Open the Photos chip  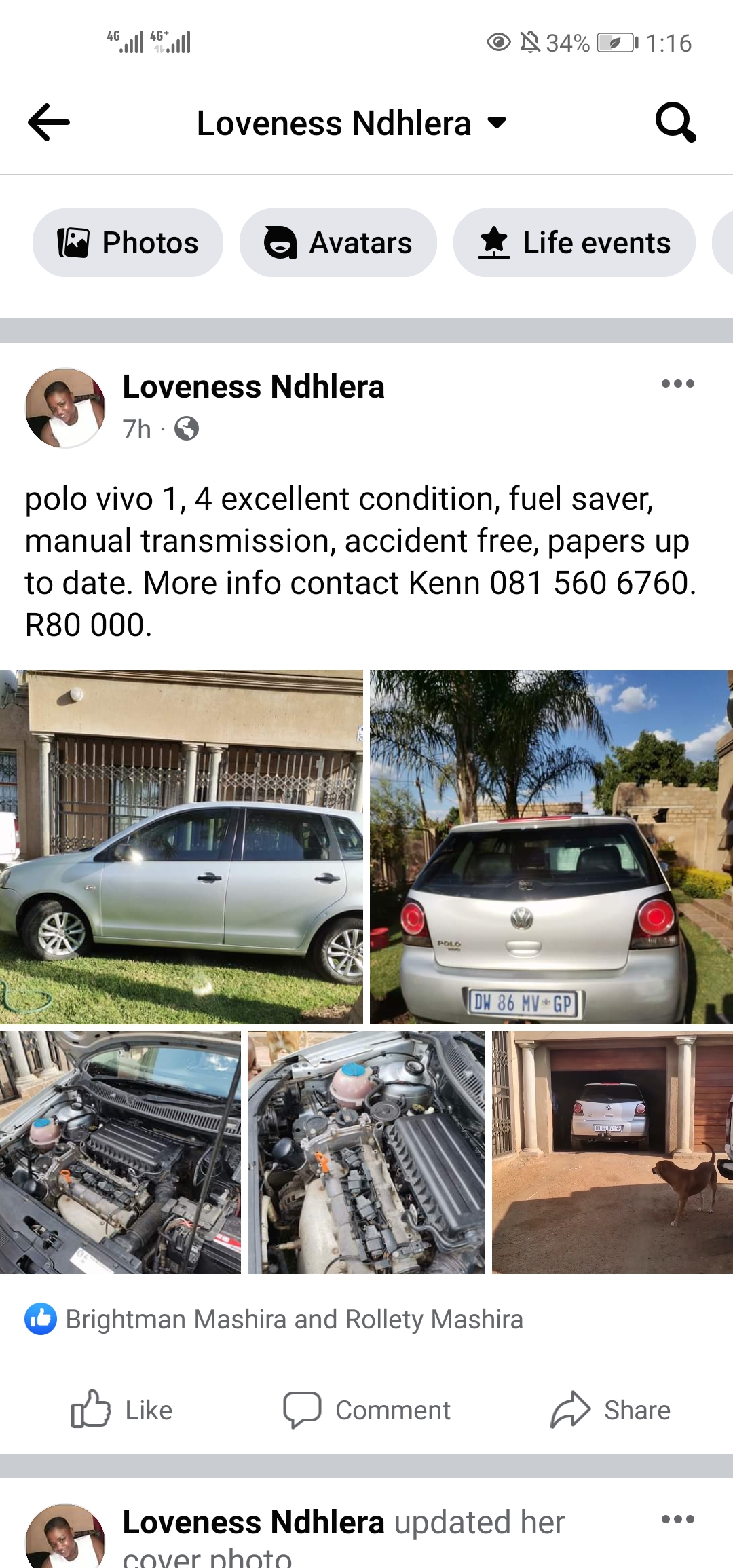click(128, 242)
